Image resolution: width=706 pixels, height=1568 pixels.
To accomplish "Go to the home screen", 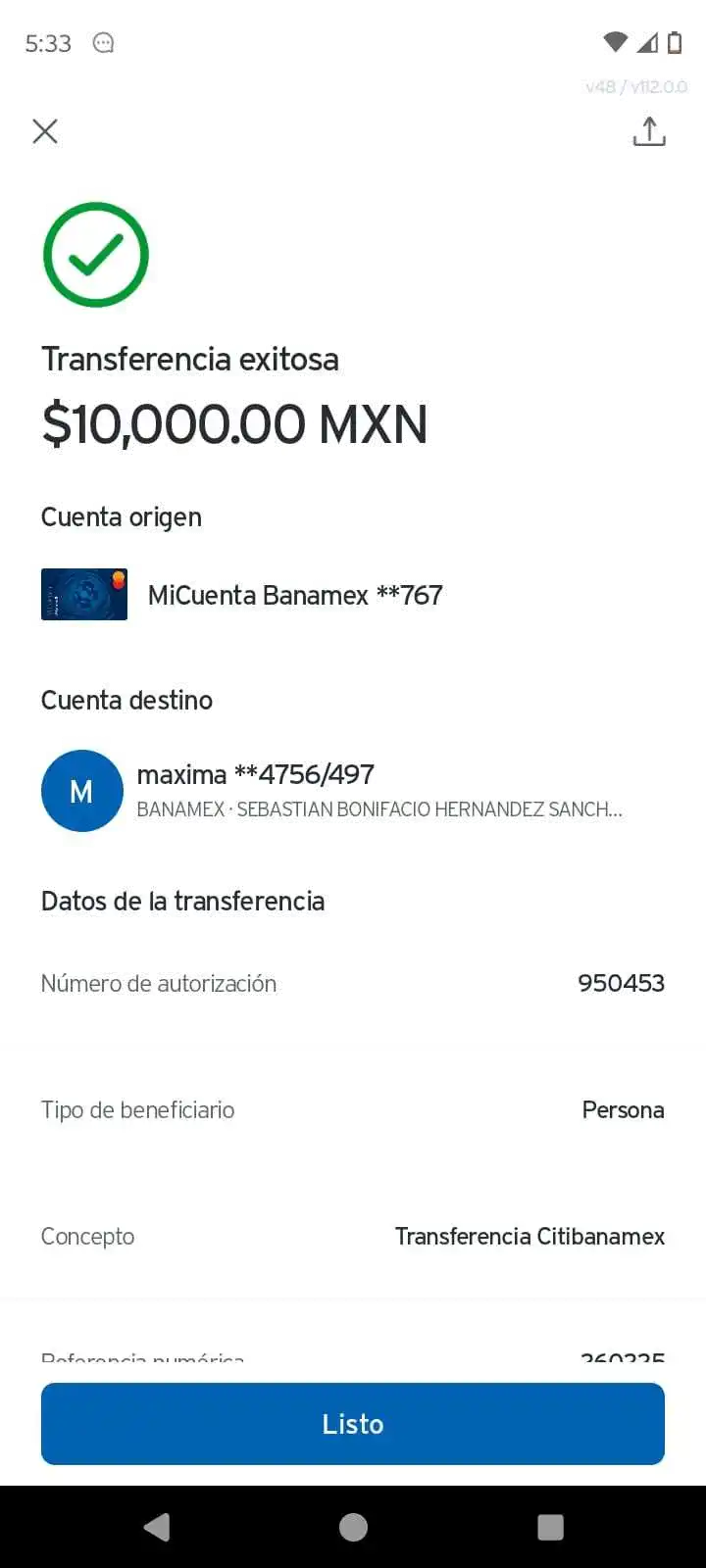I will pyautogui.click(x=353, y=1527).
